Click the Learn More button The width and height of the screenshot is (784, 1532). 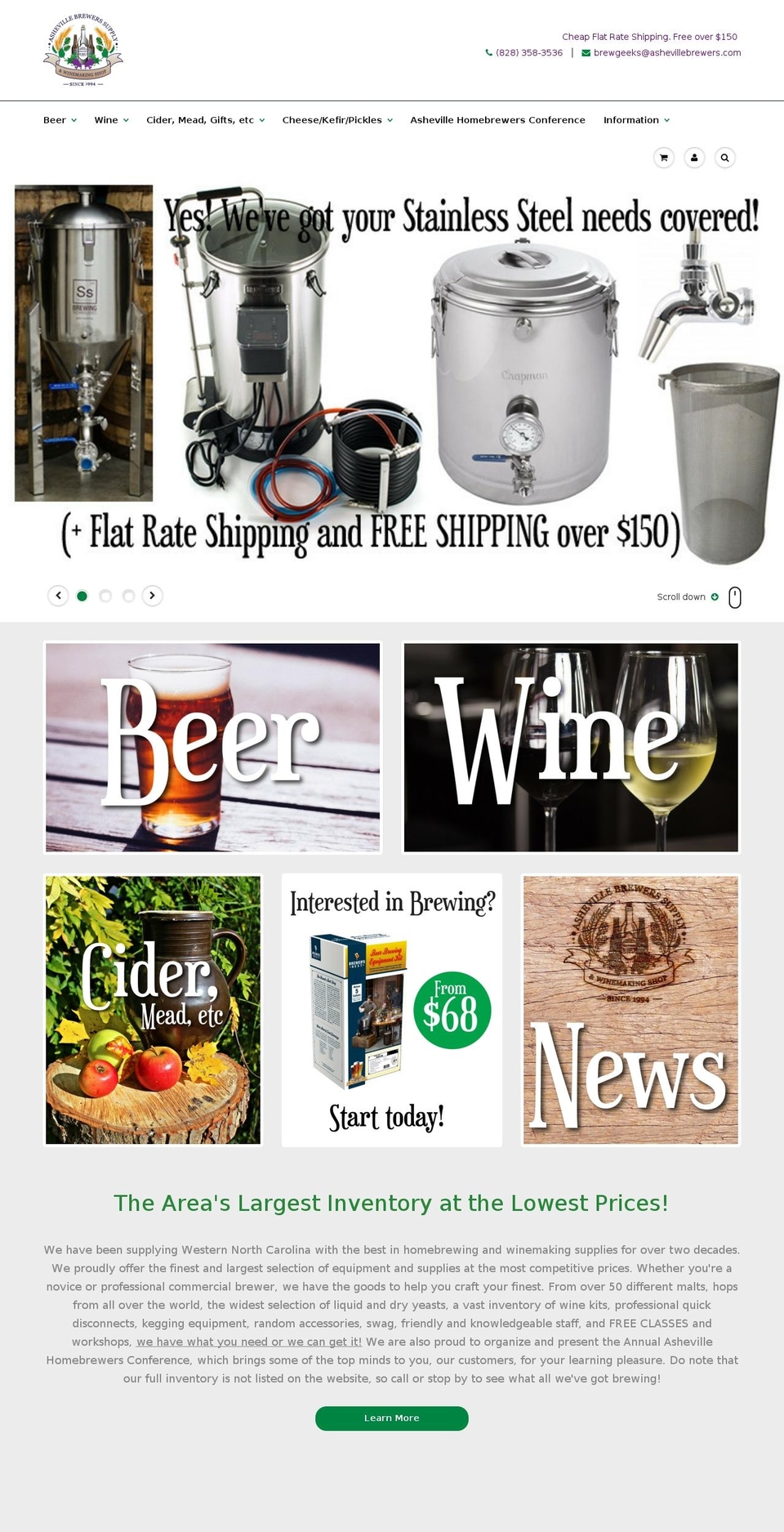(392, 1418)
